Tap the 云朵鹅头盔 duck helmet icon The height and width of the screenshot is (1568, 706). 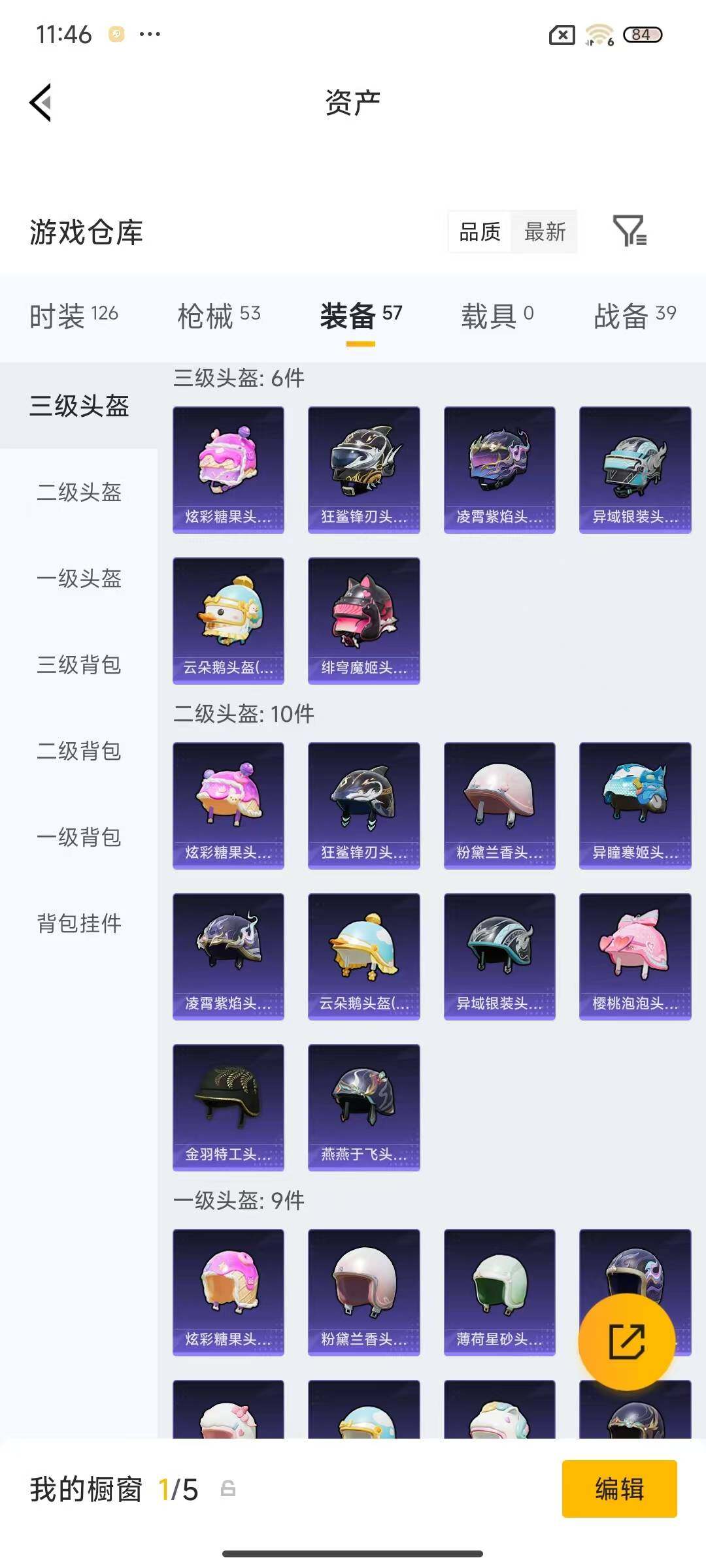tap(228, 621)
